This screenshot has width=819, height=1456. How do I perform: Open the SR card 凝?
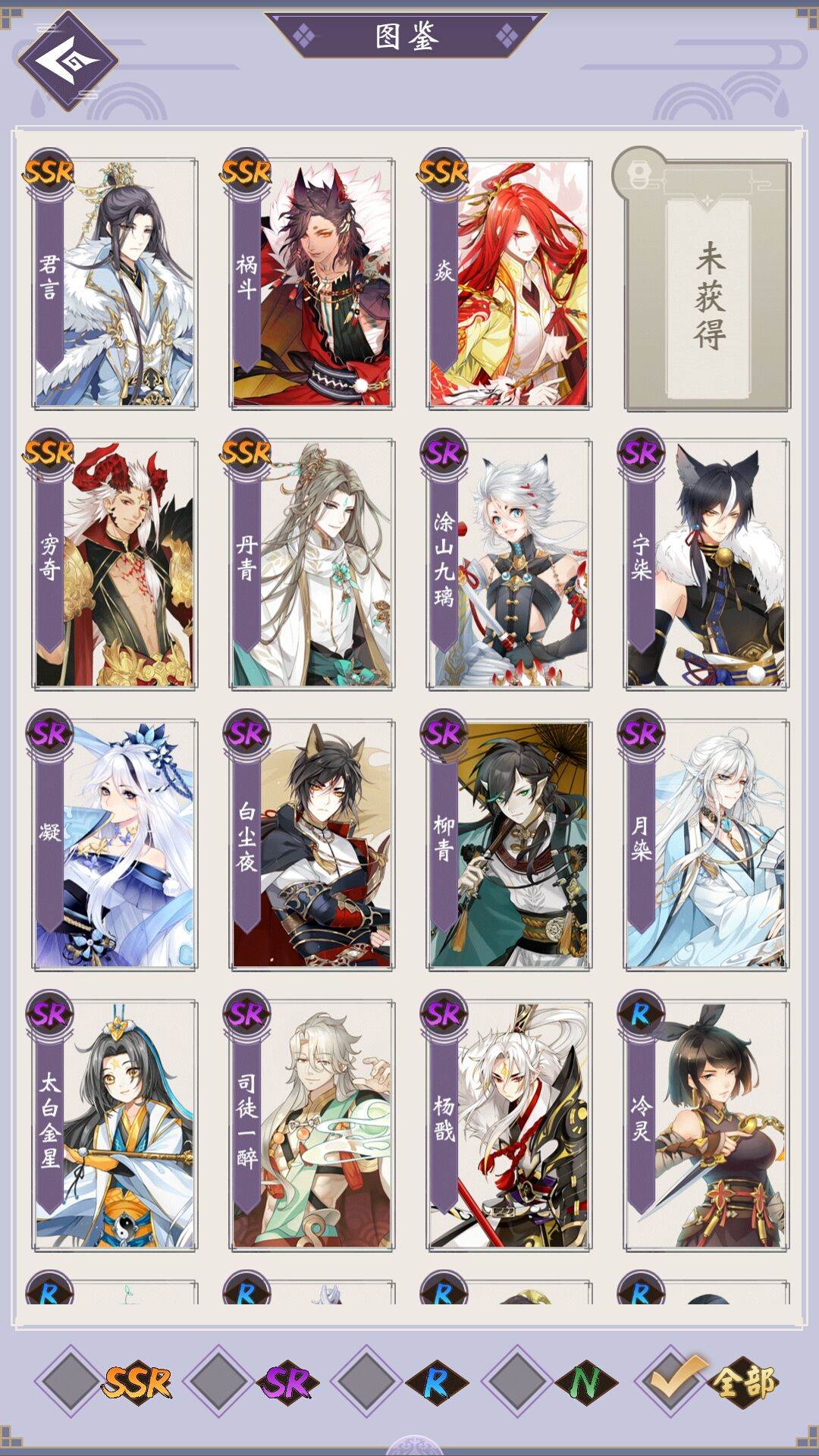pyautogui.click(x=114, y=843)
